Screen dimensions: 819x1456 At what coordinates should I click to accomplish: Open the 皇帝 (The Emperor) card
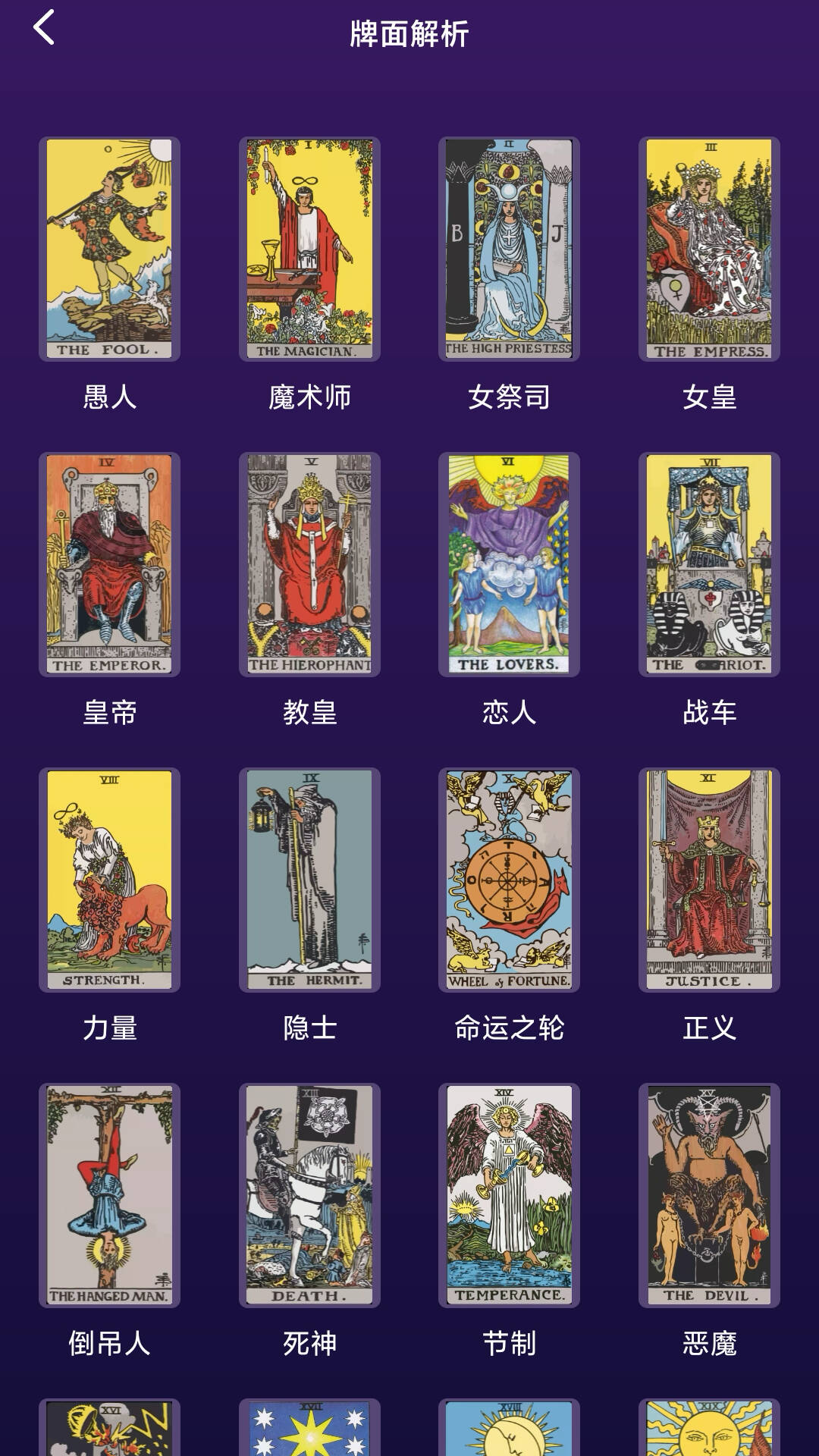[109, 564]
